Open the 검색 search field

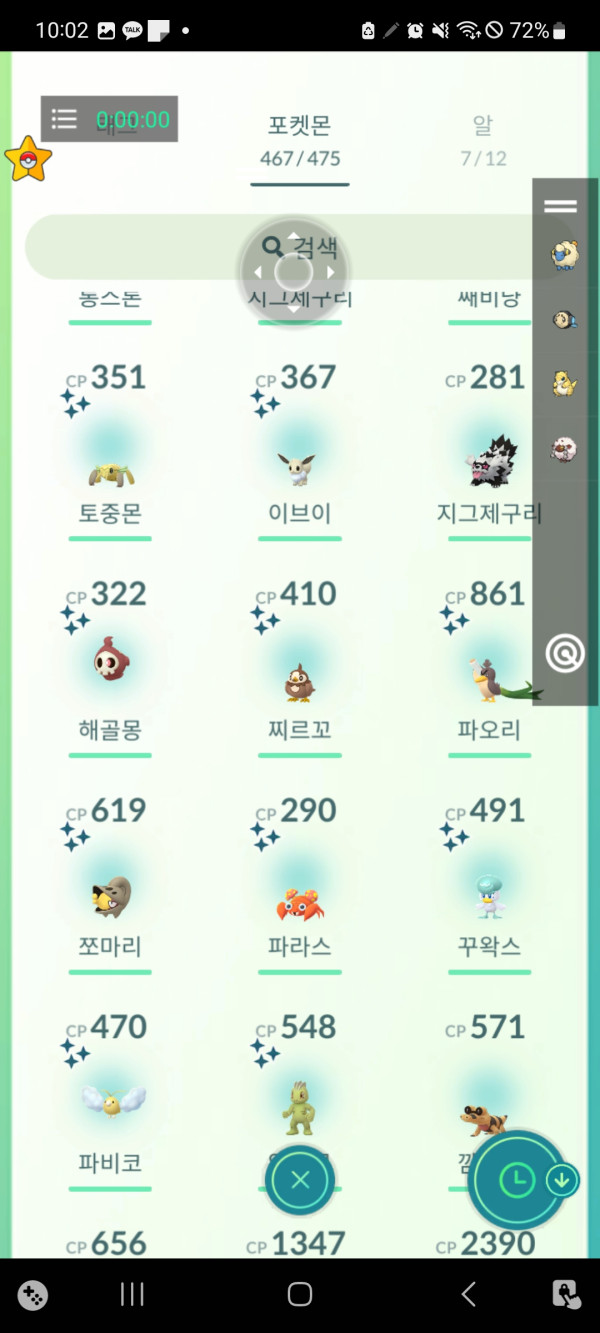tap(150, 247)
